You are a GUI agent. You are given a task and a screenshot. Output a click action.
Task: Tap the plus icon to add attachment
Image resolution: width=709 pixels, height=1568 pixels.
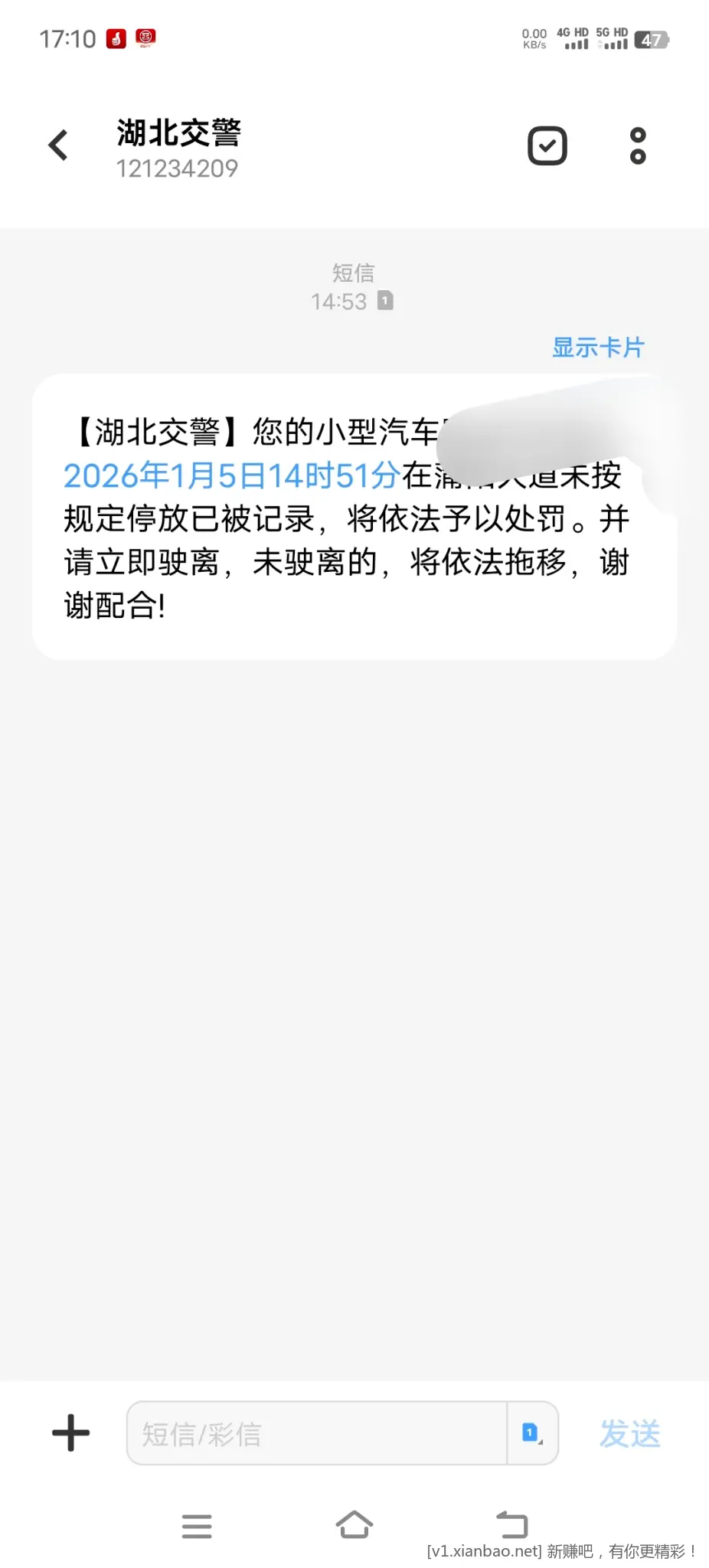(69, 1433)
